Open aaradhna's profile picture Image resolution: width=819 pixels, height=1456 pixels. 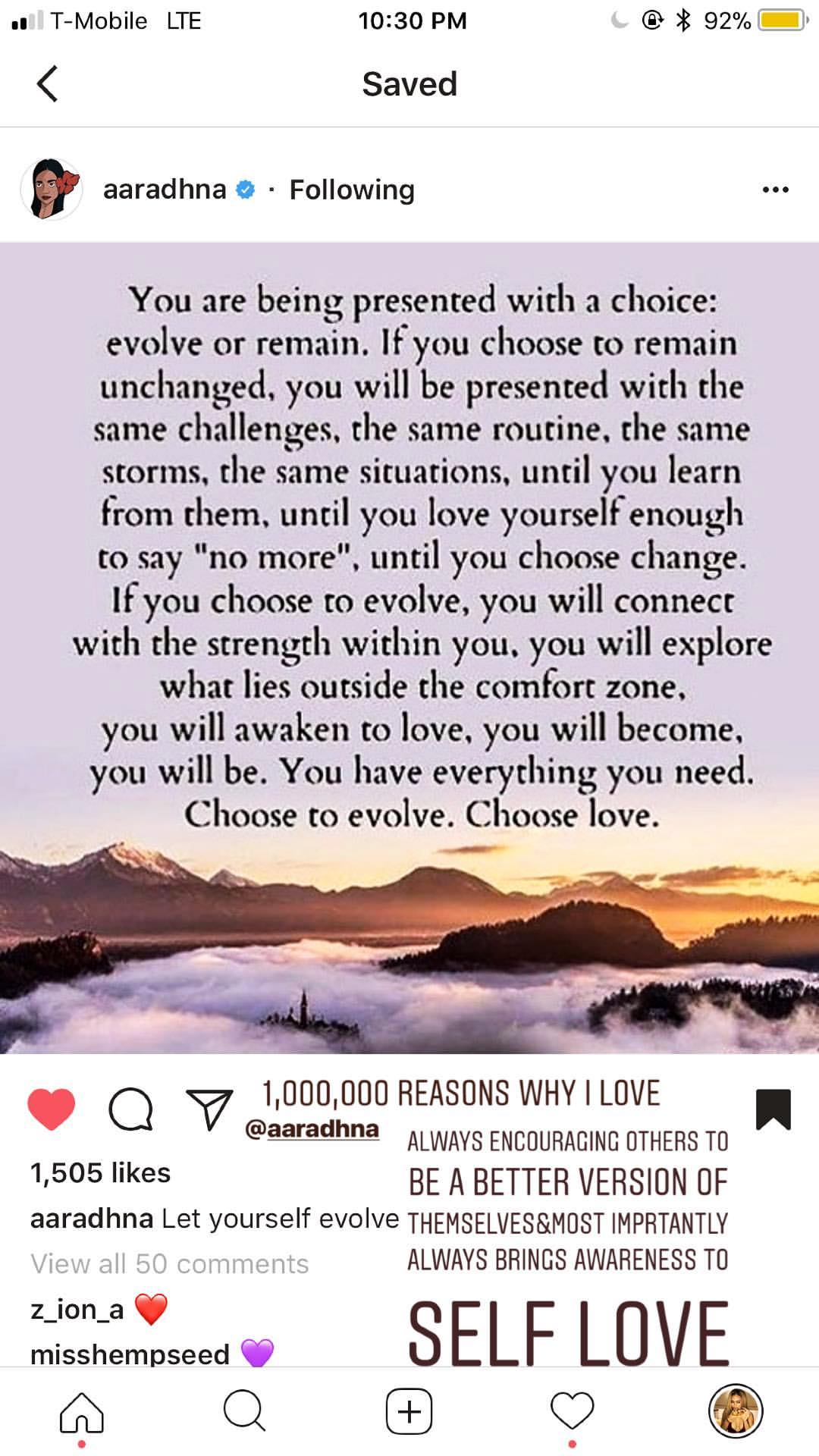coord(52,190)
